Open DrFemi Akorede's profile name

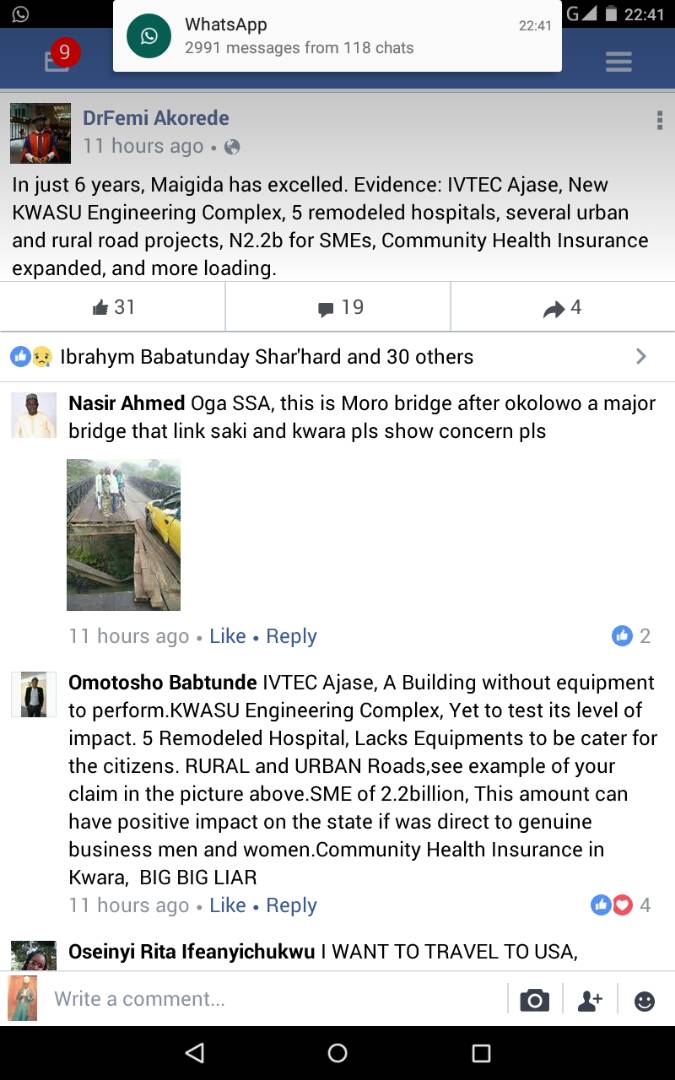coord(156,118)
